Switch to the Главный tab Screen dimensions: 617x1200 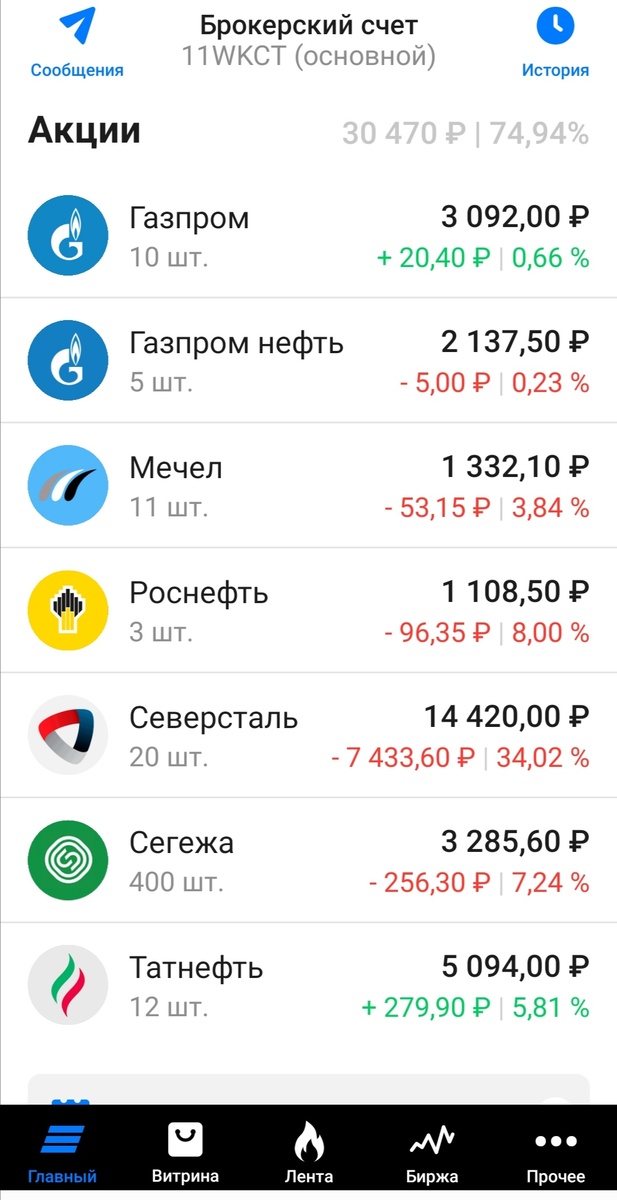click(62, 1152)
